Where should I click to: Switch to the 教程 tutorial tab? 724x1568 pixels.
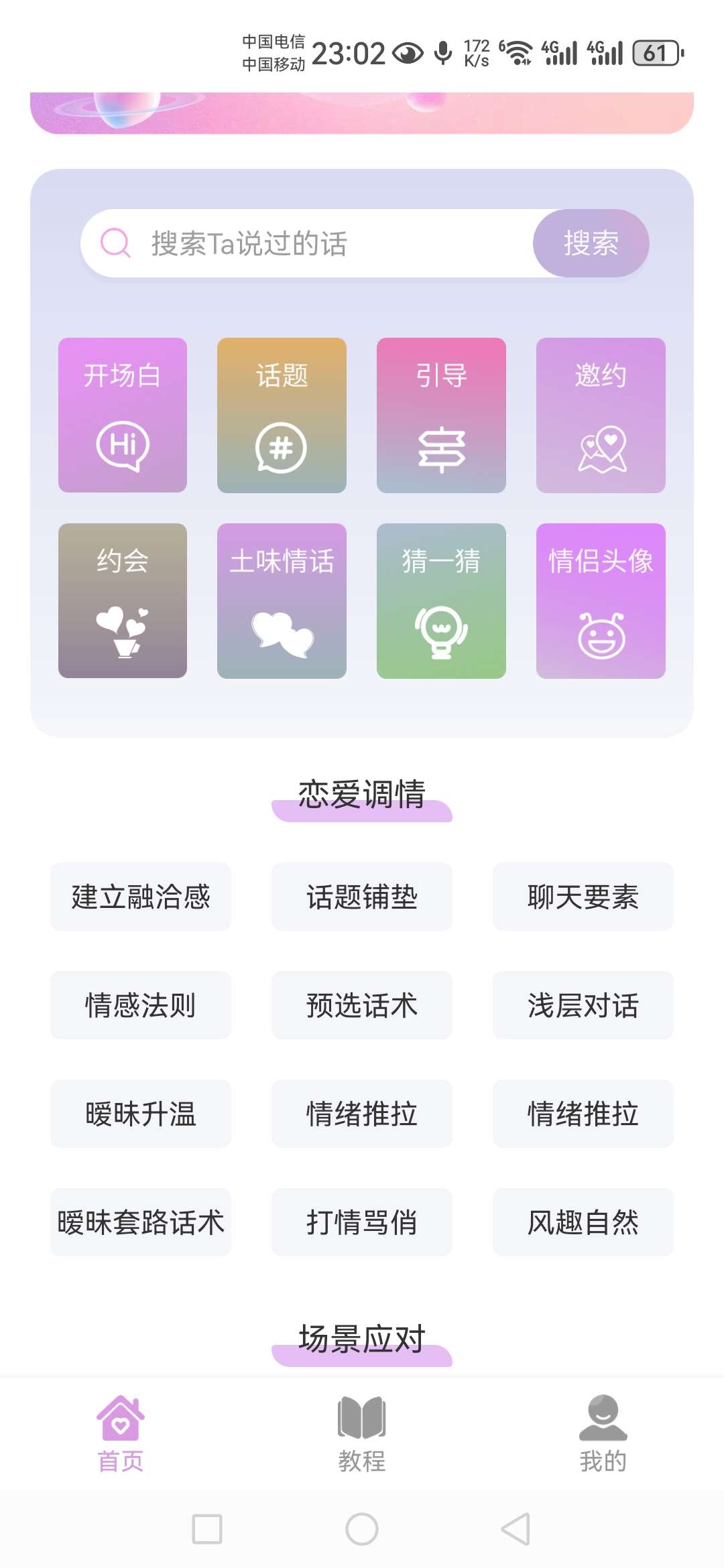pos(362,1441)
